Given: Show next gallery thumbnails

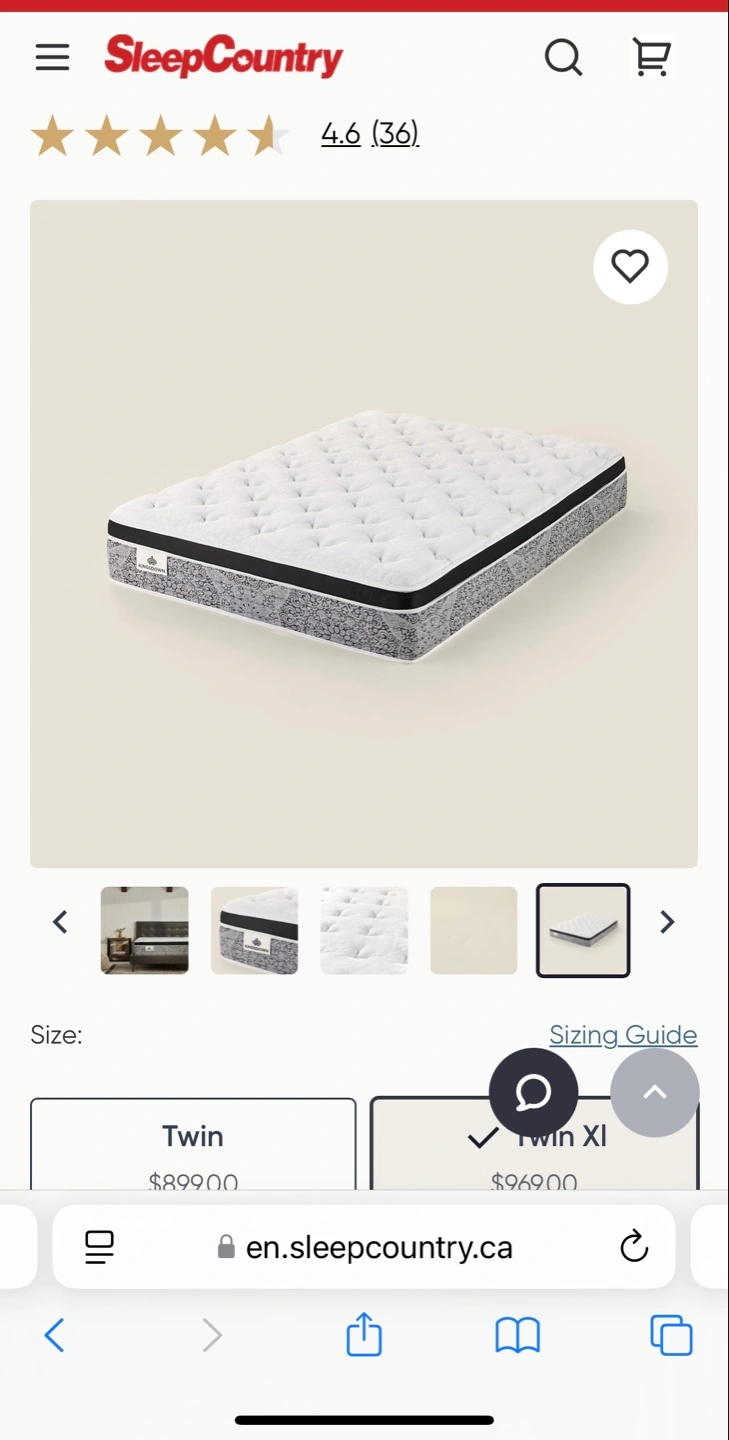Looking at the screenshot, I should pyautogui.click(x=667, y=922).
